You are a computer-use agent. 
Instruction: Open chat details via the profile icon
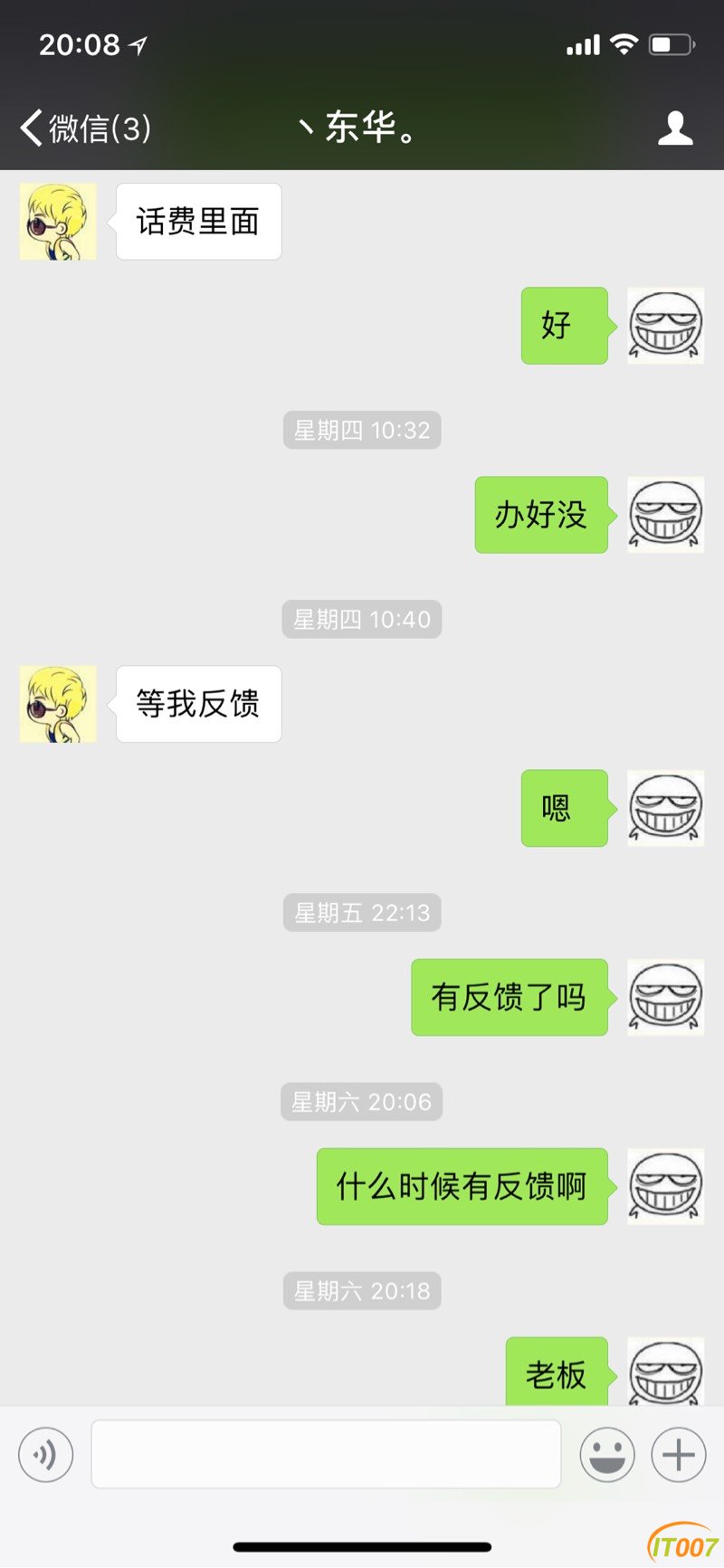tap(674, 128)
